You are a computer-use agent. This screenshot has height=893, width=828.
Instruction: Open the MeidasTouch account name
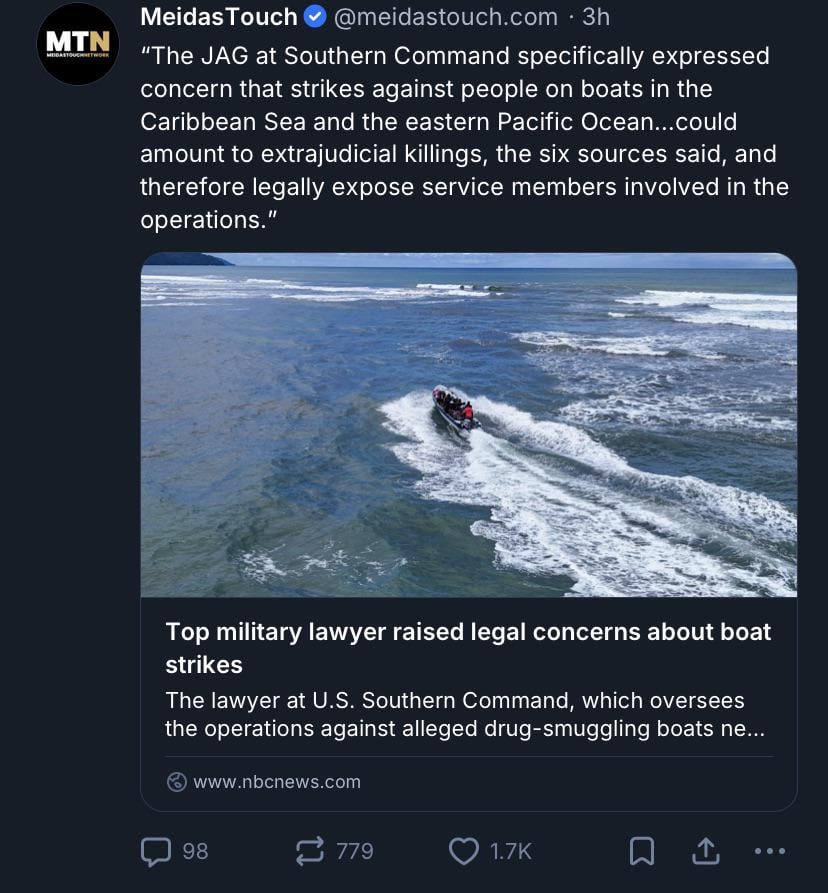(219, 17)
